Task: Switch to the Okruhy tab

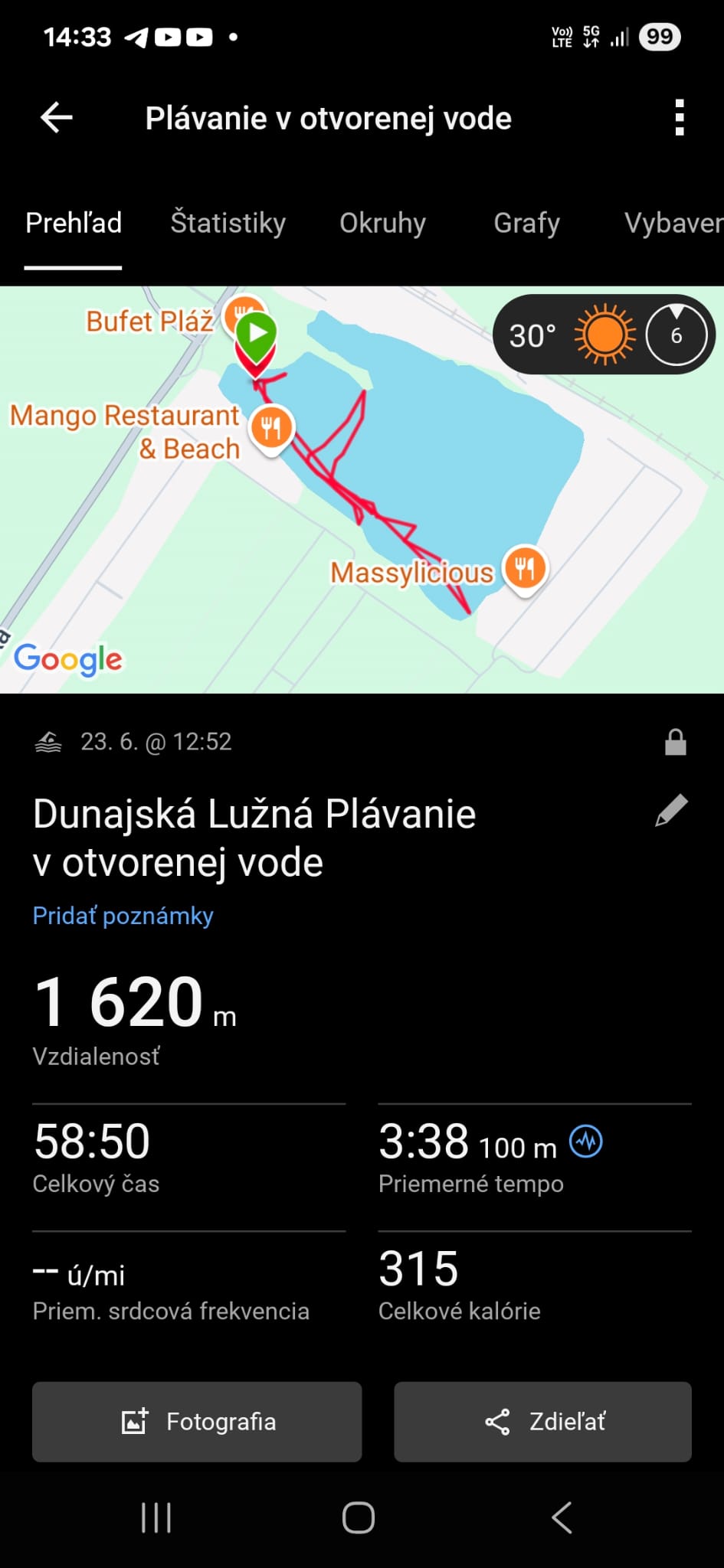Action: click(x=382, y=223)
